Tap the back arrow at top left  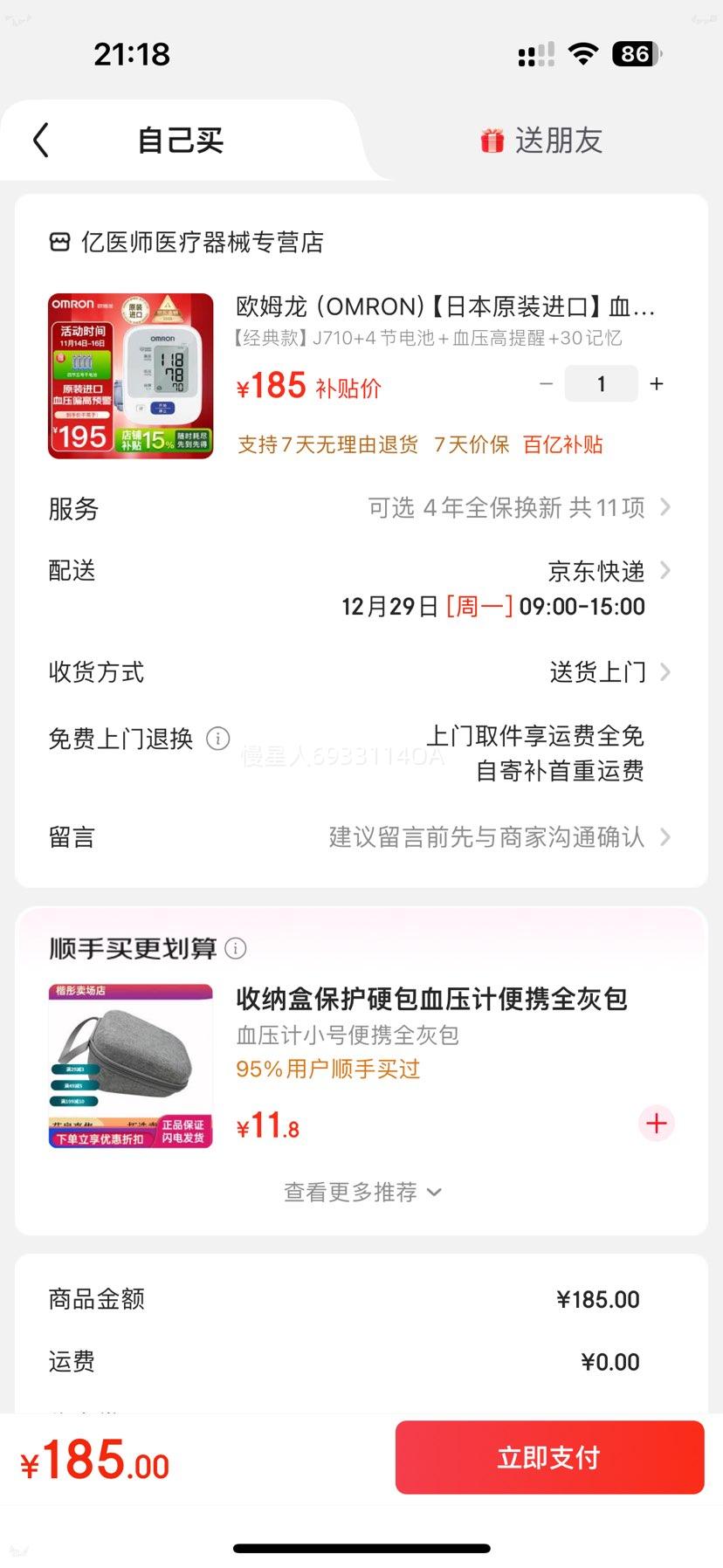pos(41,140)
